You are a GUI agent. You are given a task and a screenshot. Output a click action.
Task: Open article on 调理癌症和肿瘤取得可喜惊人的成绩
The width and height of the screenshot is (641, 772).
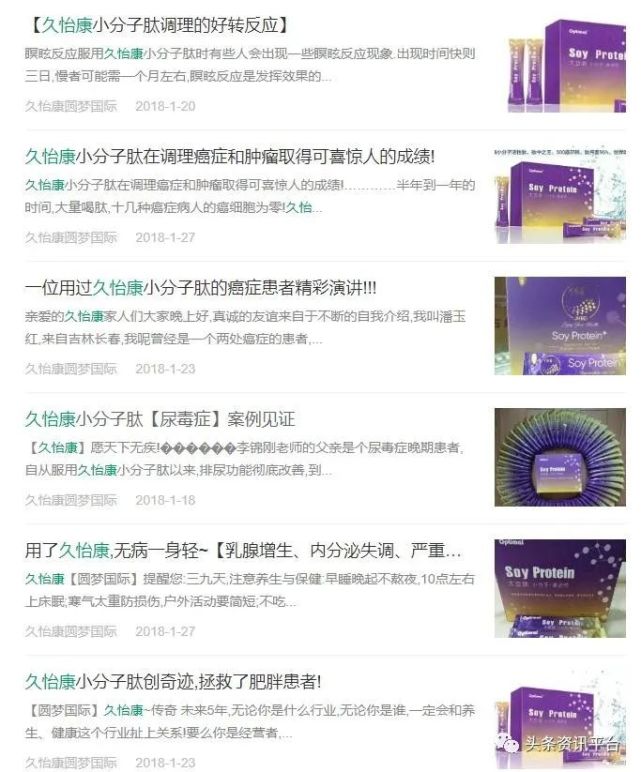(x=229, y=156)
